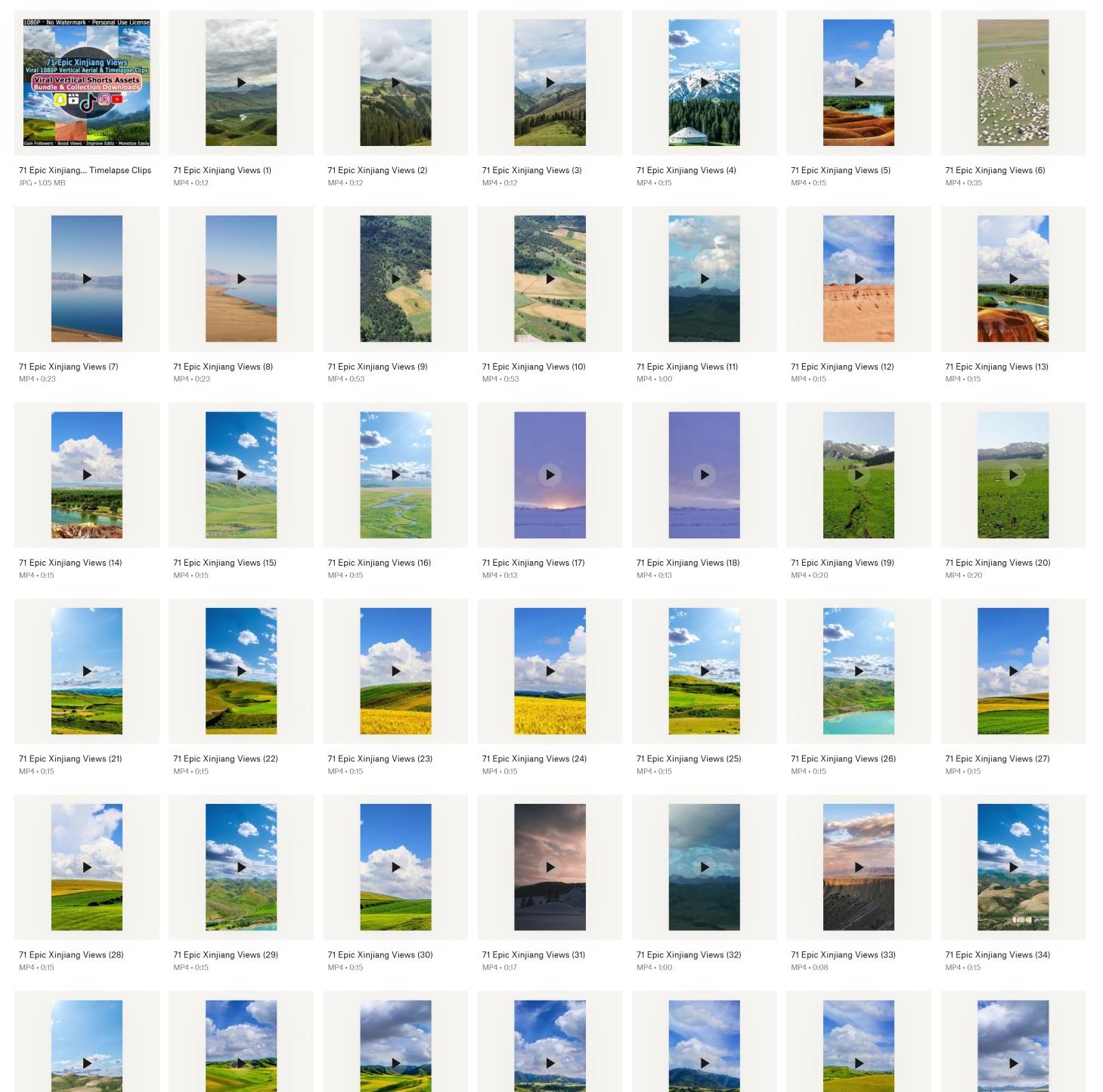Play 71 Epic Xinjiang Views (21)
This screenshot has height=1092, width=1103.
click(x=86, y=671)
